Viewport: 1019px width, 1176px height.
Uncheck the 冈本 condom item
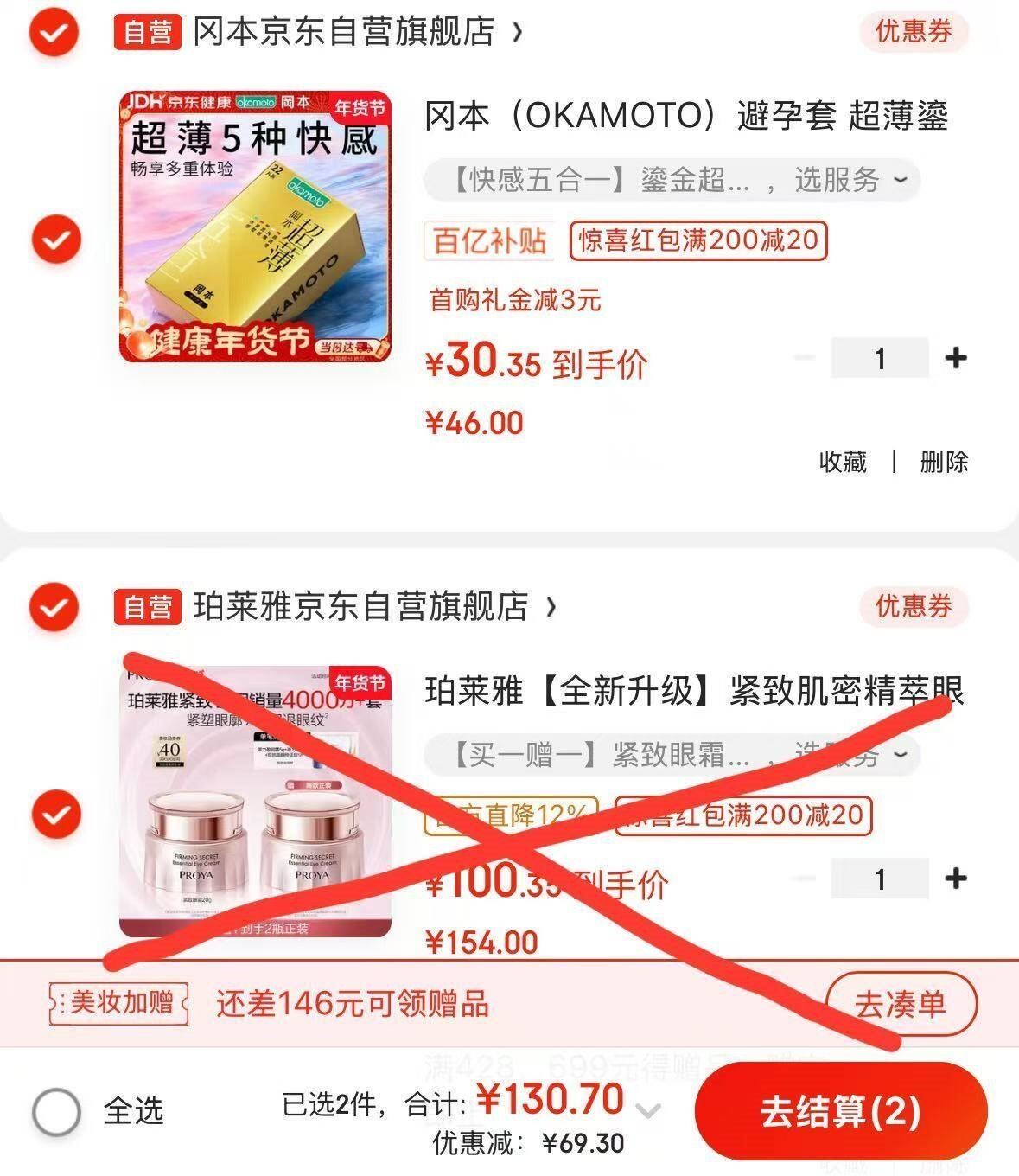[x=56, y=240]
